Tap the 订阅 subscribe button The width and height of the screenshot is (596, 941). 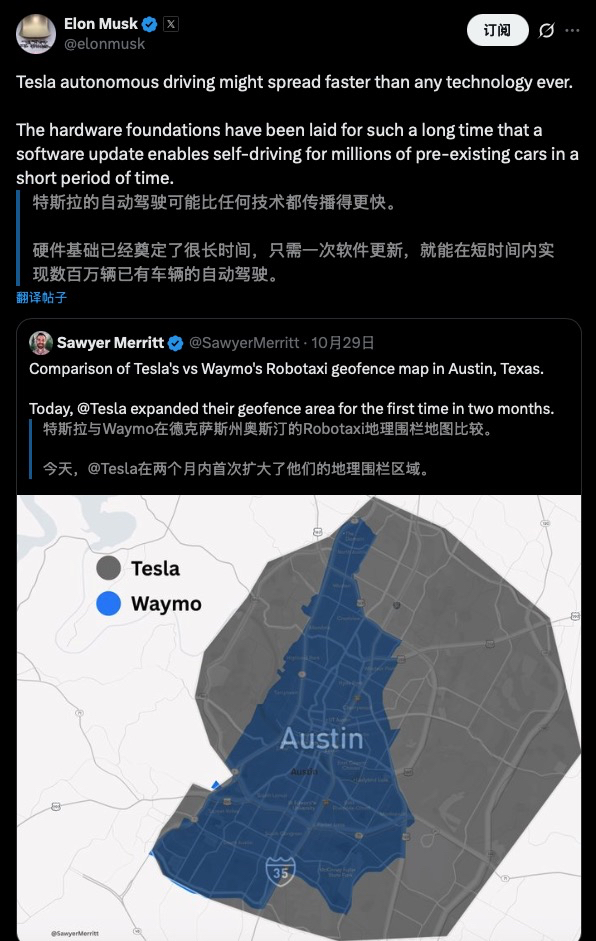click(x=498, y=30)
